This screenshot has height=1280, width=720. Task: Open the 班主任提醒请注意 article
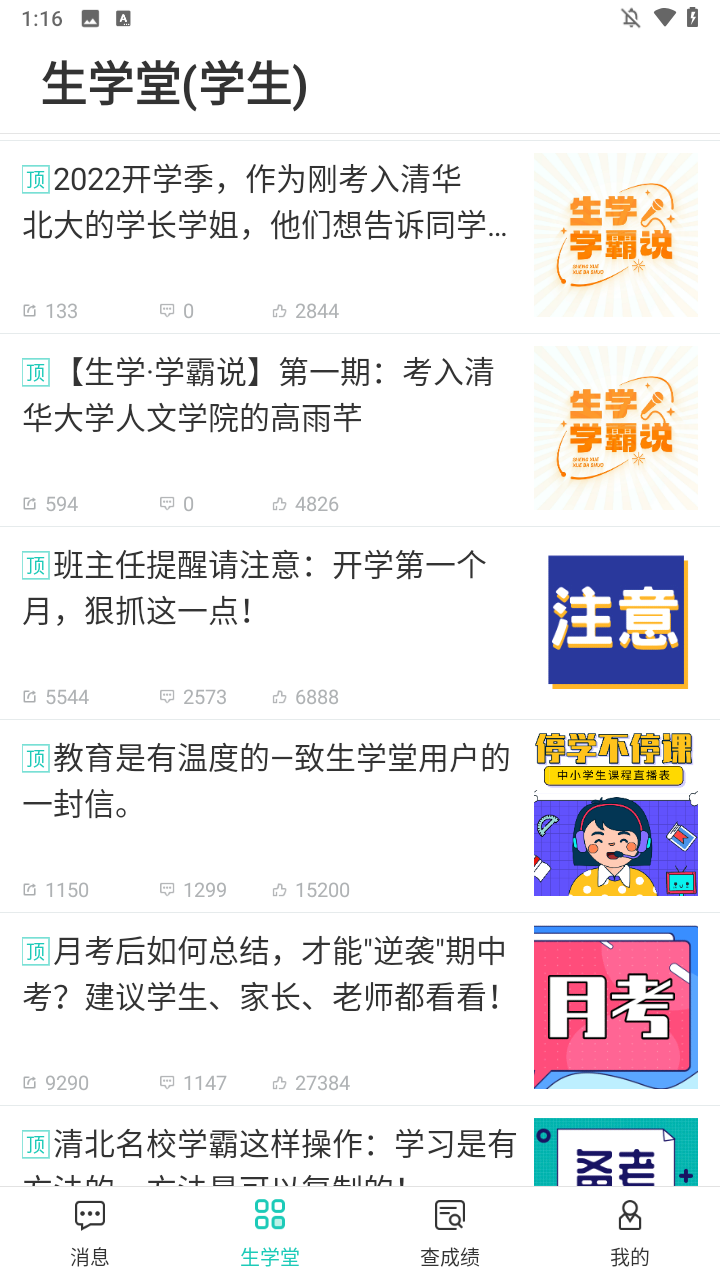(250, 588)
